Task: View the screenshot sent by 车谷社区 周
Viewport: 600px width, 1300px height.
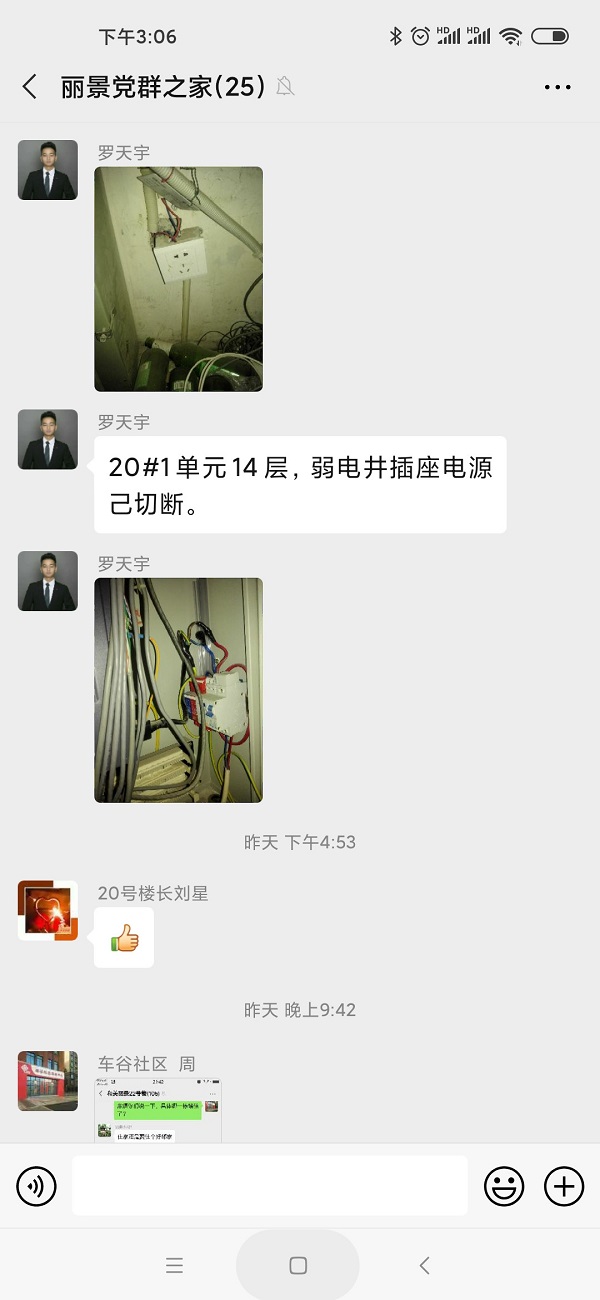Action: pyautogui.click(x=159, y=1110)
